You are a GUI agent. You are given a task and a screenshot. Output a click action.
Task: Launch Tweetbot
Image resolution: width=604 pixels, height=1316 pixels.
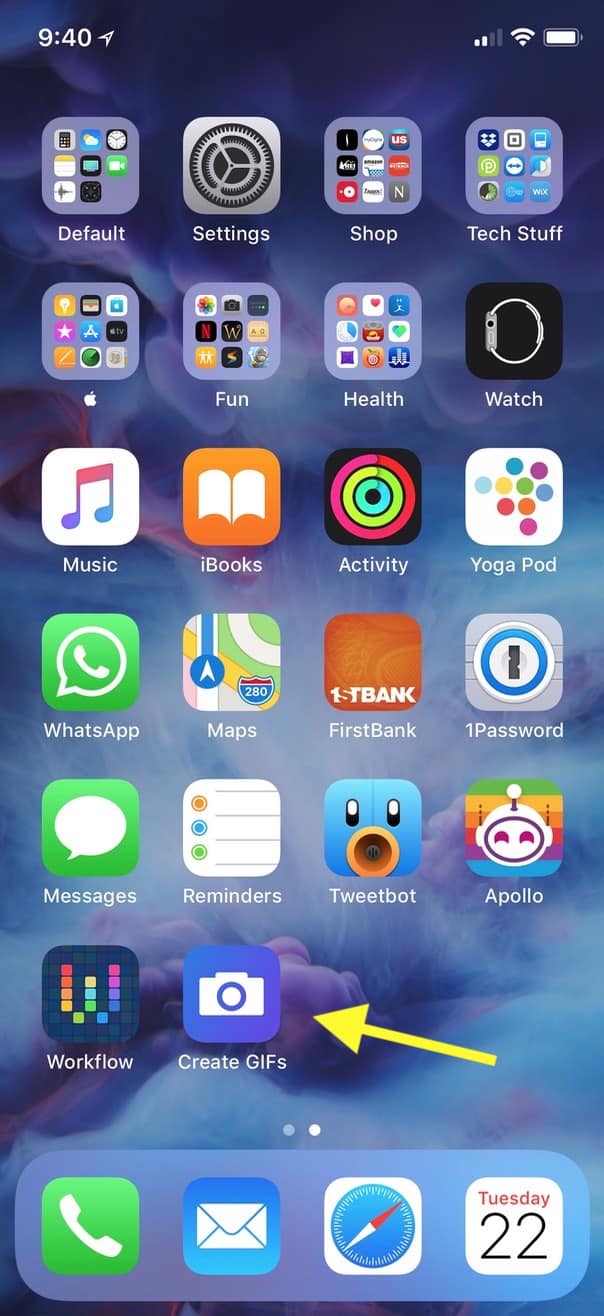(373, 828)
